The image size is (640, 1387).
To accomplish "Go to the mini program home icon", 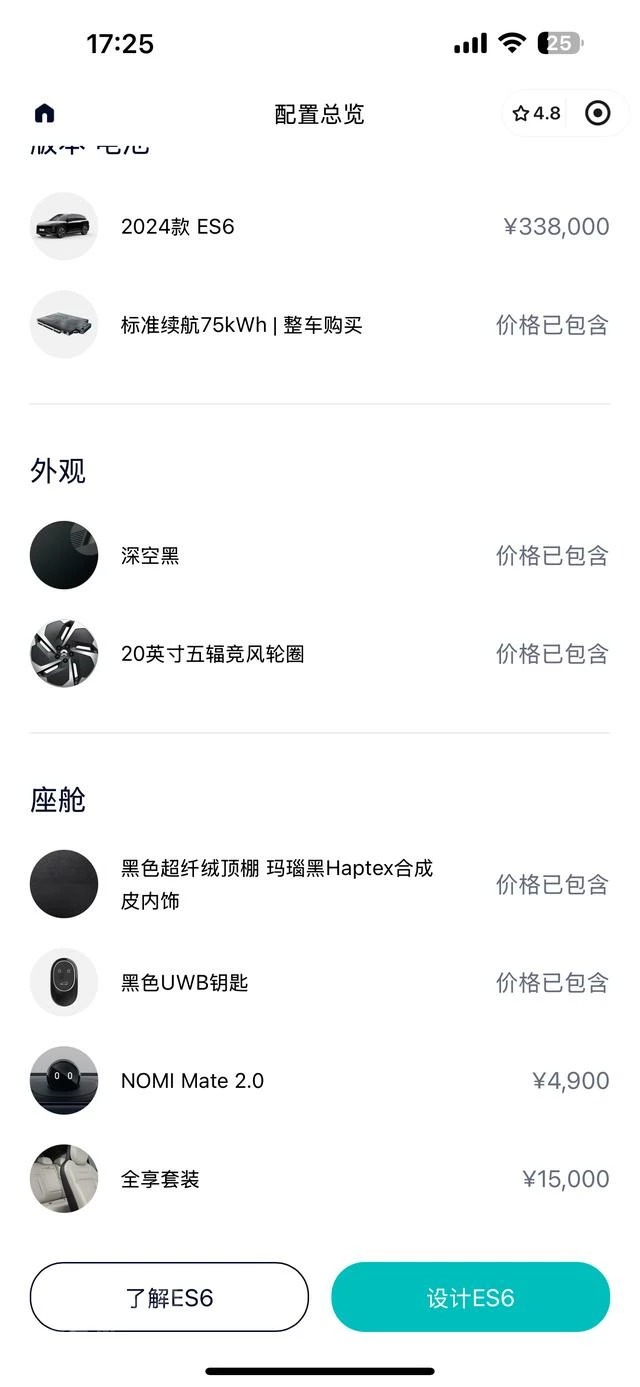I will (44, 113).
